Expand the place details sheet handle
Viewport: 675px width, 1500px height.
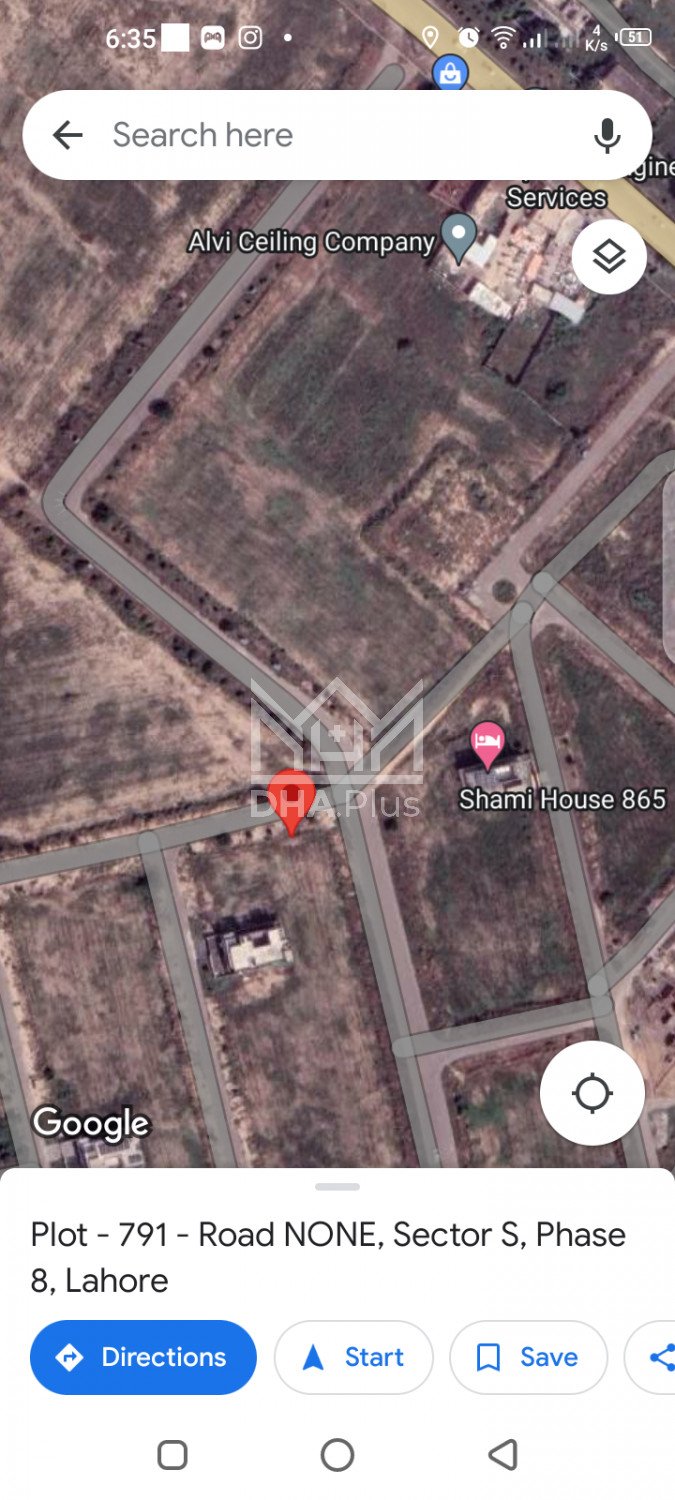click(337, 1187)
